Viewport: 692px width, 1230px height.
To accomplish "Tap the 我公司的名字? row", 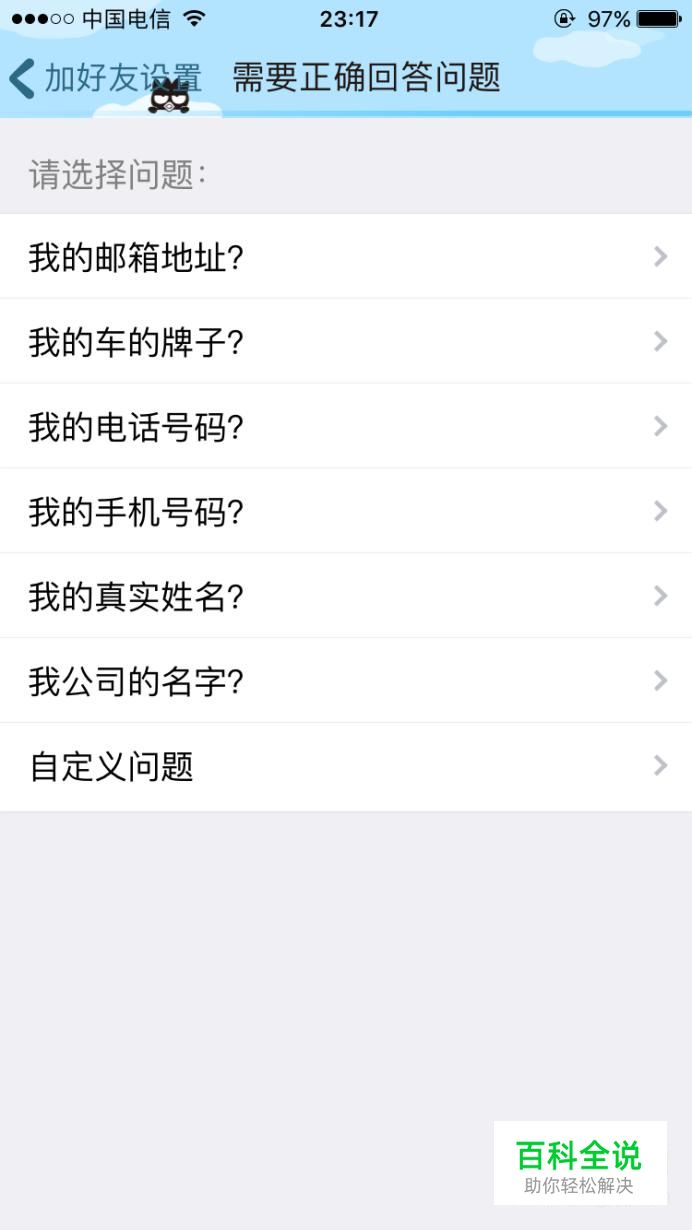I will click(346, 682).
